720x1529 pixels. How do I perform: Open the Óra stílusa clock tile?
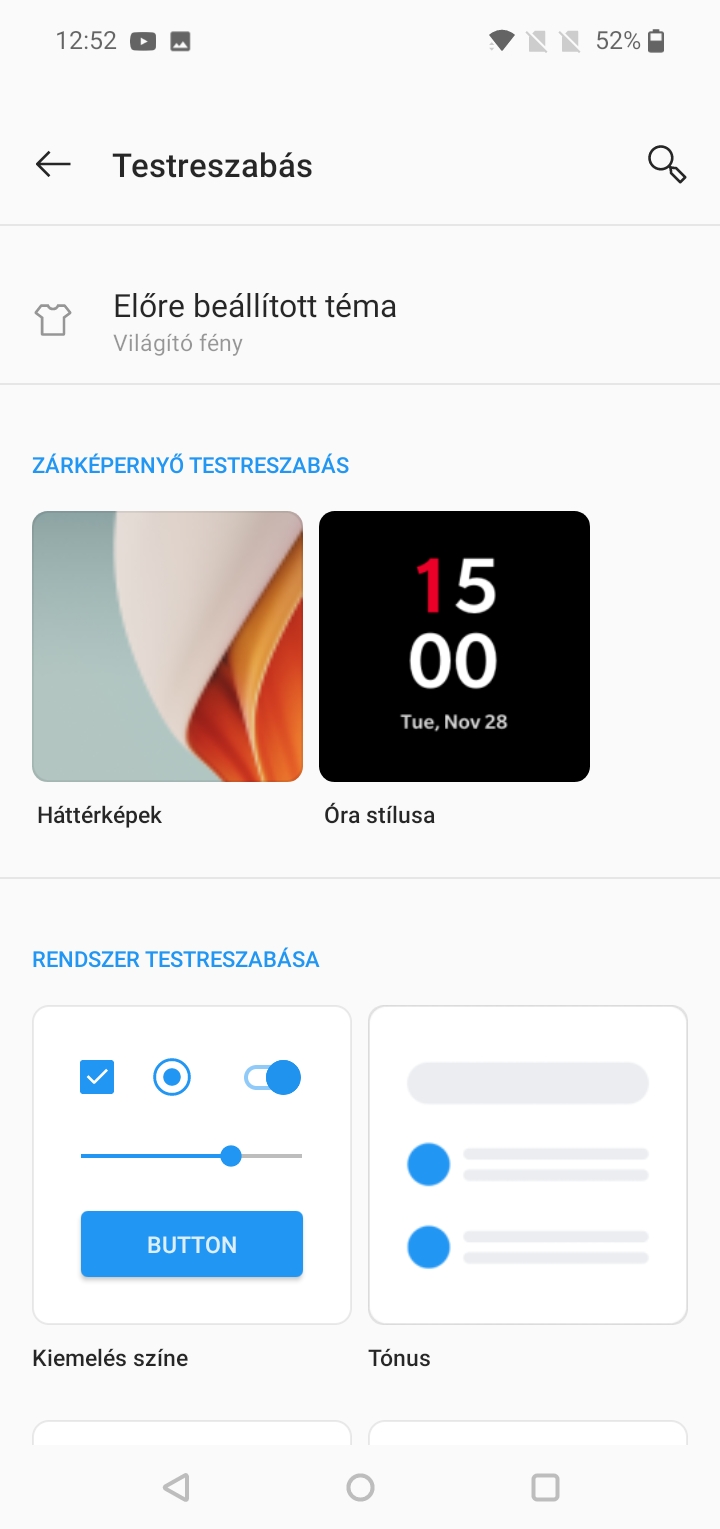click(x=454, y=646)
